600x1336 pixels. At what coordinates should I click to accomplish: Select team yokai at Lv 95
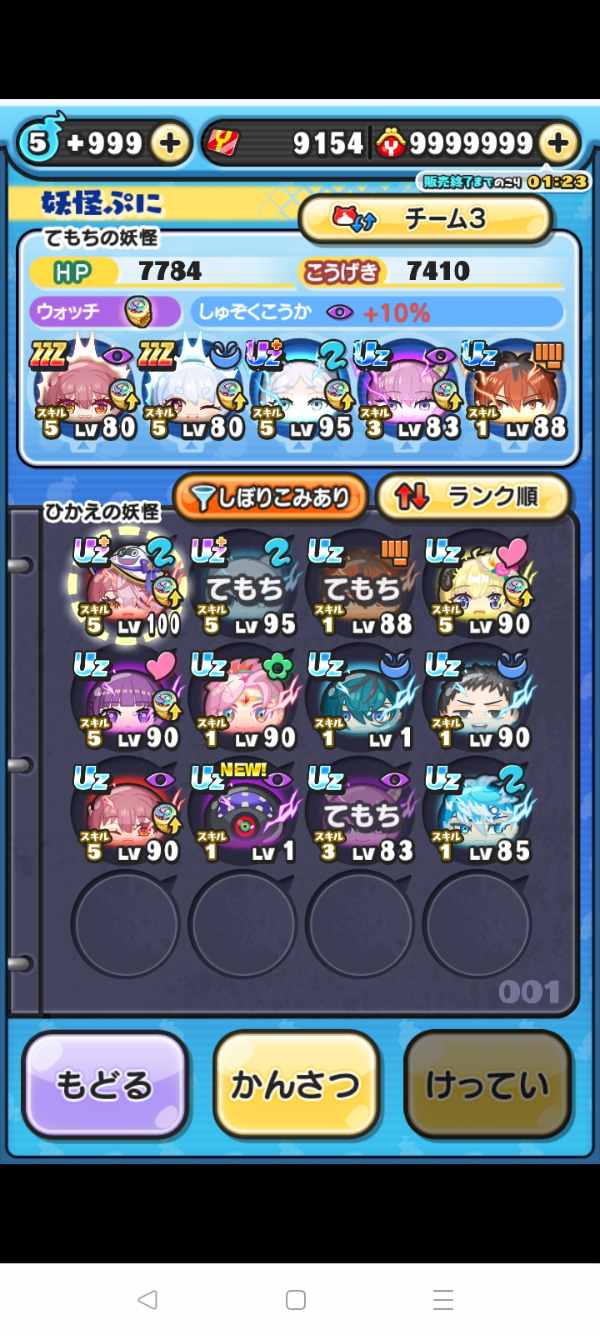click(x=296, y=392)
